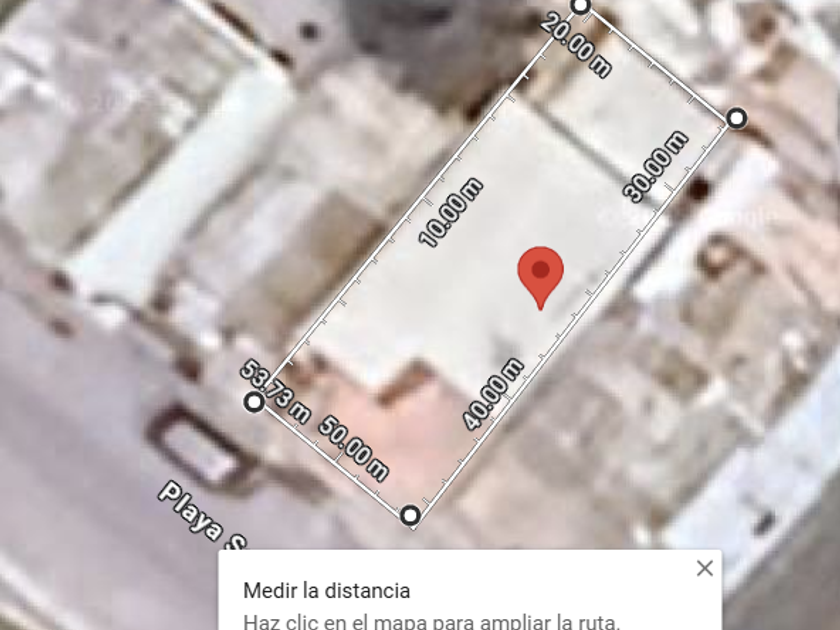This screenshot has width=840, height=630.
Task: Close the Medir la distancia panel
Action: click(x=704, y=568)
